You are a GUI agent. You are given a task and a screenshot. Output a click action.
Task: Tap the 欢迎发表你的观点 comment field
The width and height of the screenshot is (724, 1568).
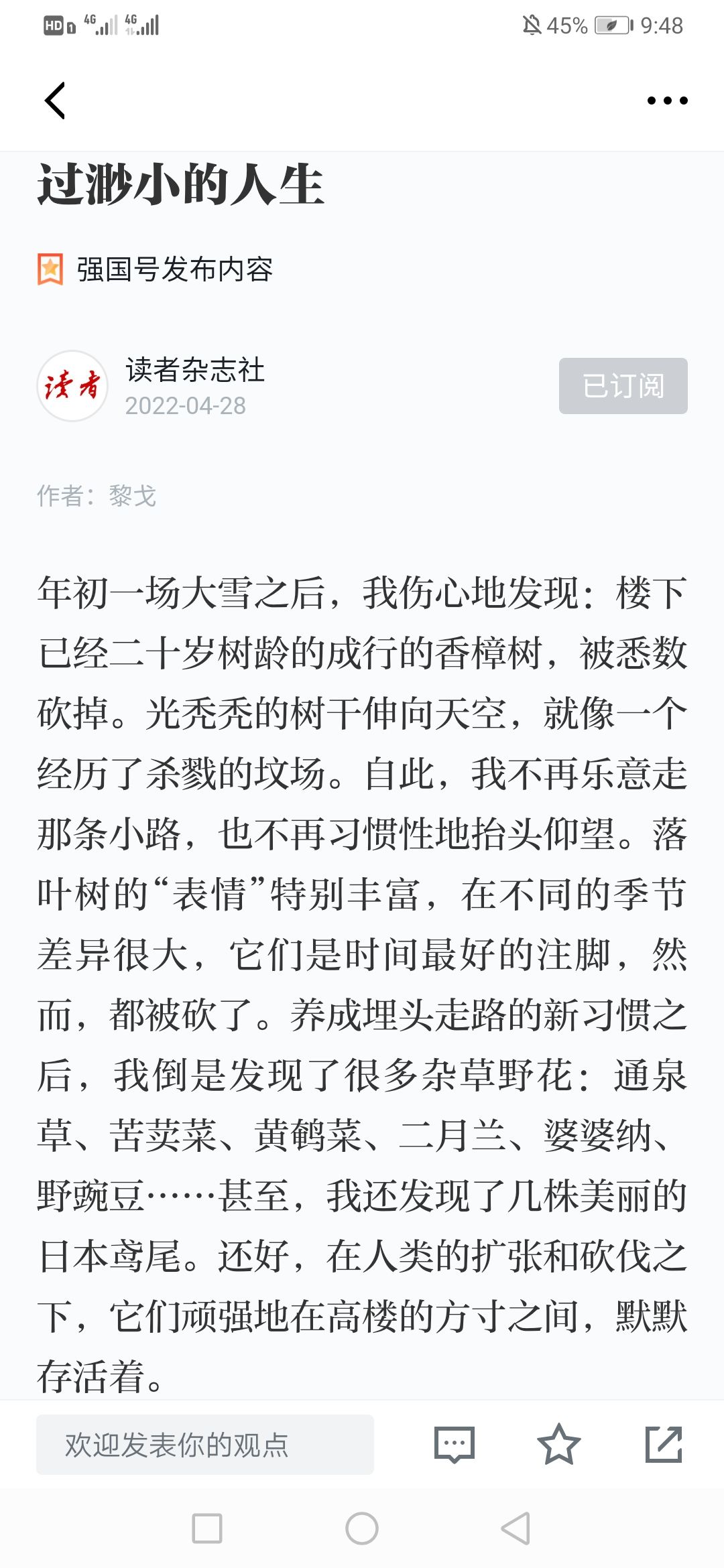[x=205, y=1445]
